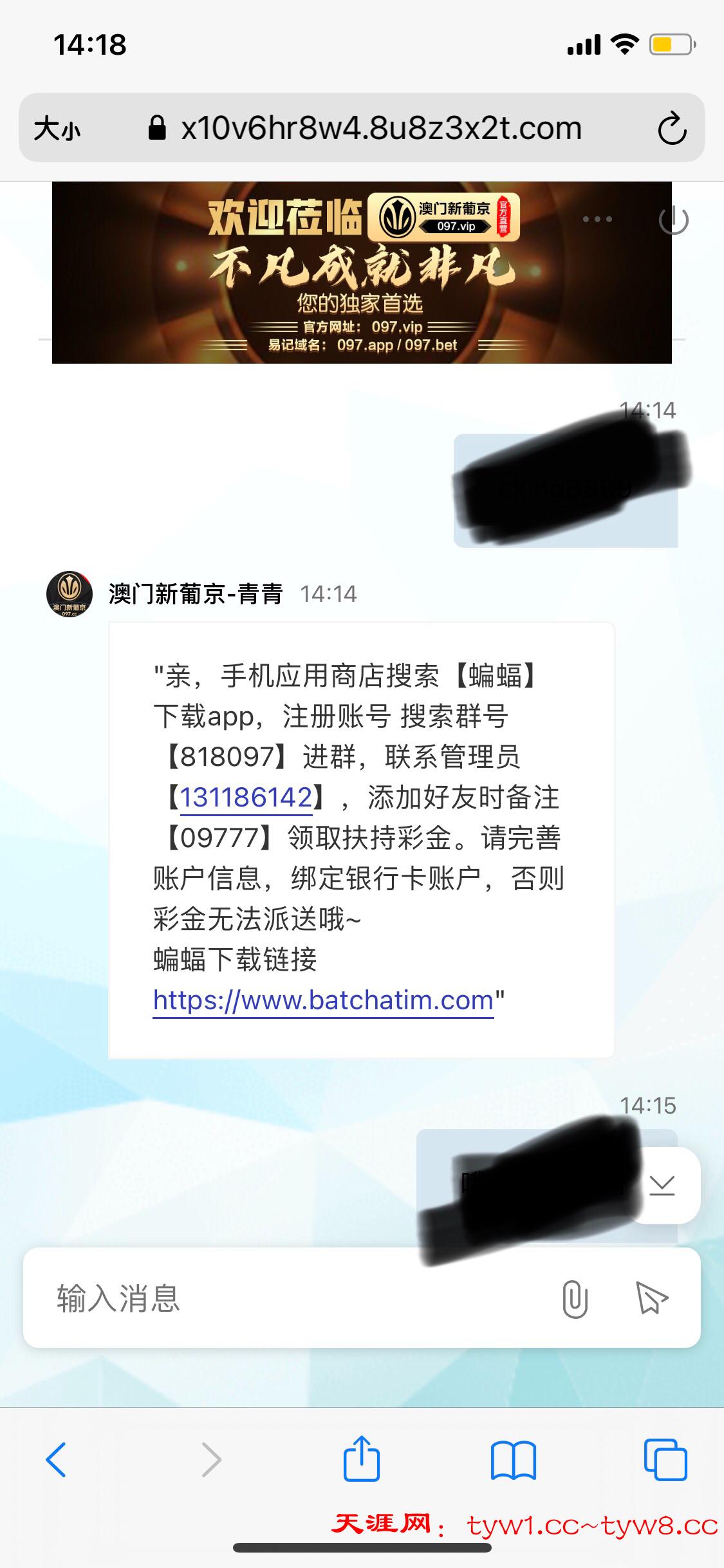Attach a file with the paperclip
This screenshot has width=724, height=1568.
coord(575,1299)
